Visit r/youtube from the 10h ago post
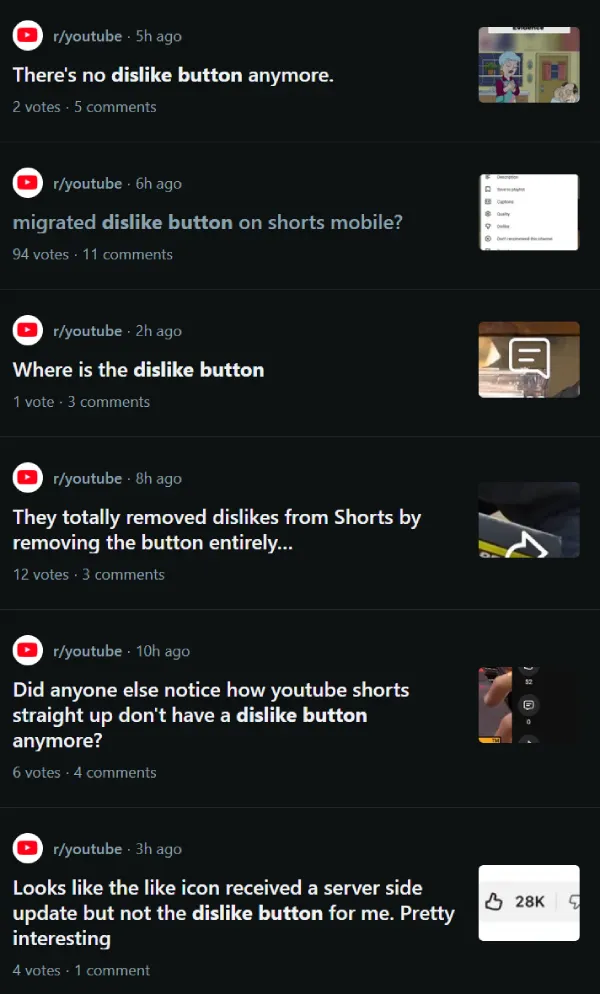Screen dimensions: 600x994 [x=87, y=651]
